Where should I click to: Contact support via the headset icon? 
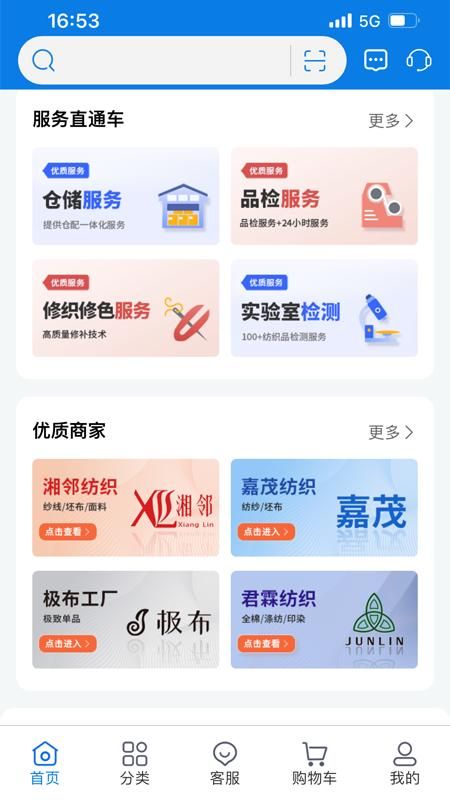point(419,60)
